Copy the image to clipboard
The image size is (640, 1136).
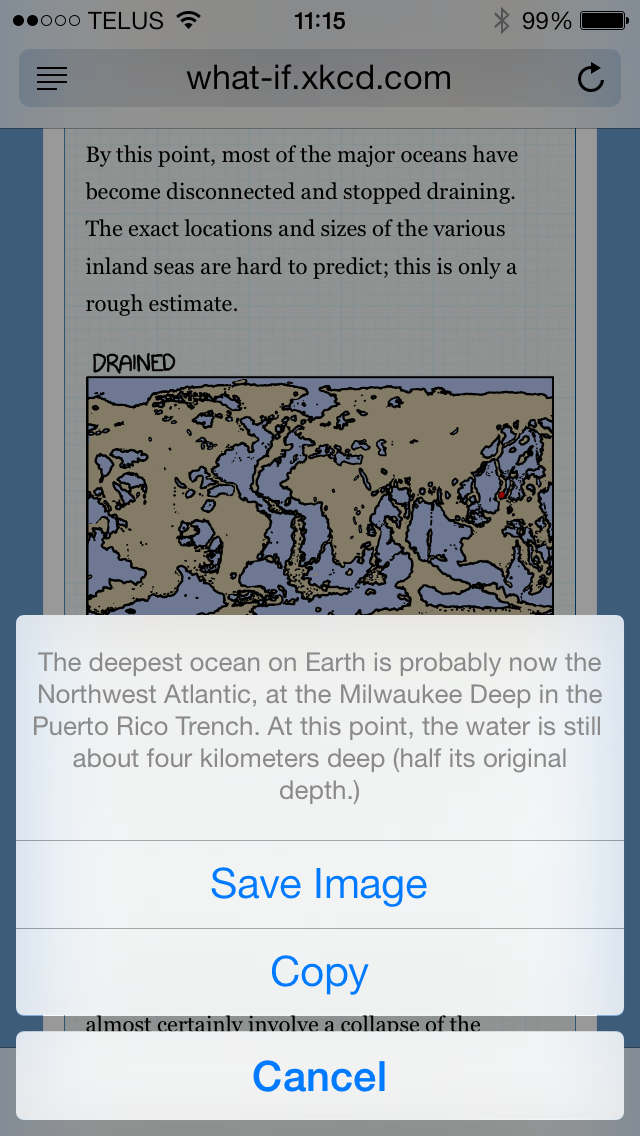click(x=320, y=972)
